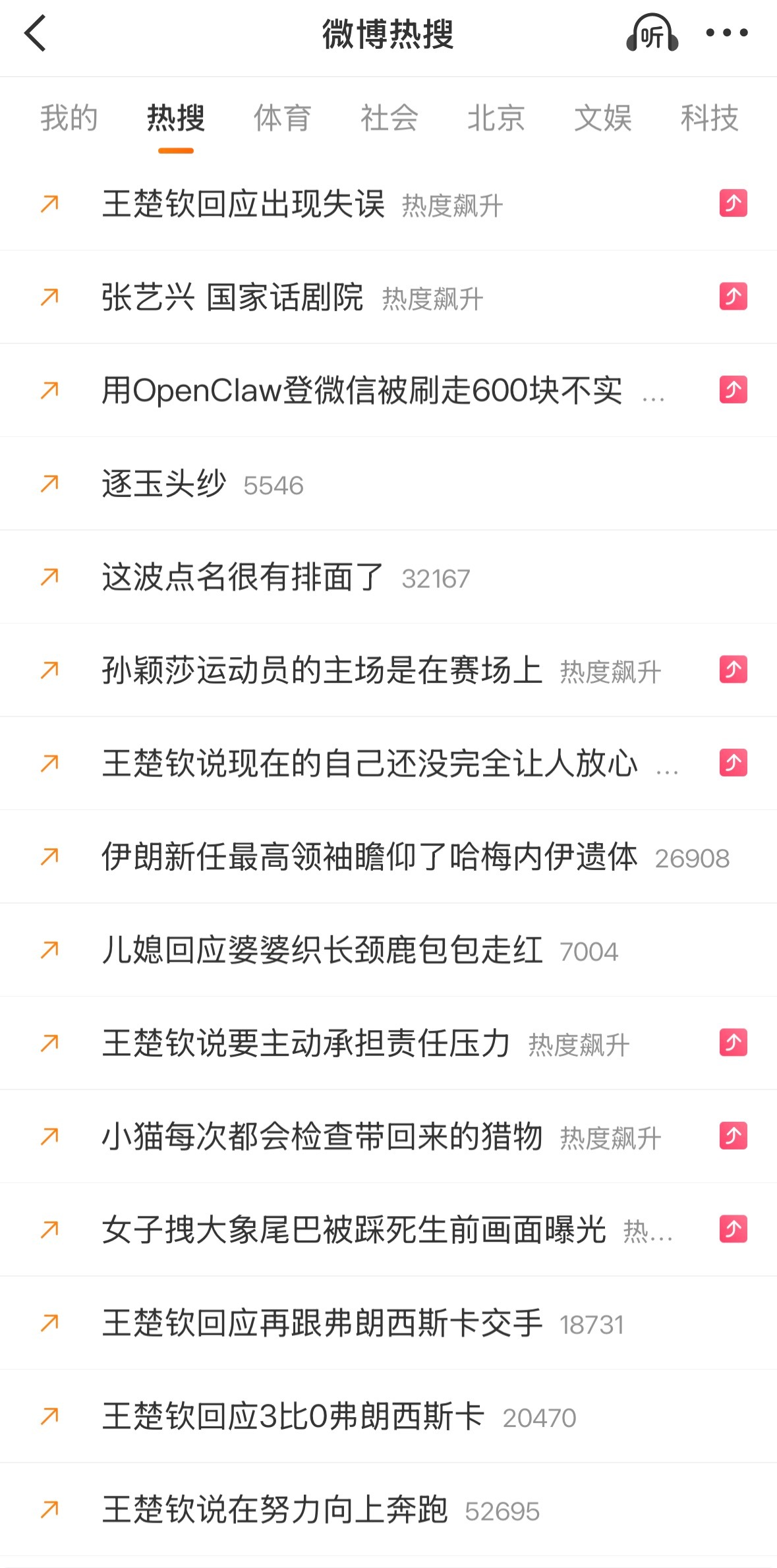Image resolution: width=777 pixels, height=1568 pixels.
Task: Click the orange arrow beside 逐玉头纱
Action: (x=50, y=483)
